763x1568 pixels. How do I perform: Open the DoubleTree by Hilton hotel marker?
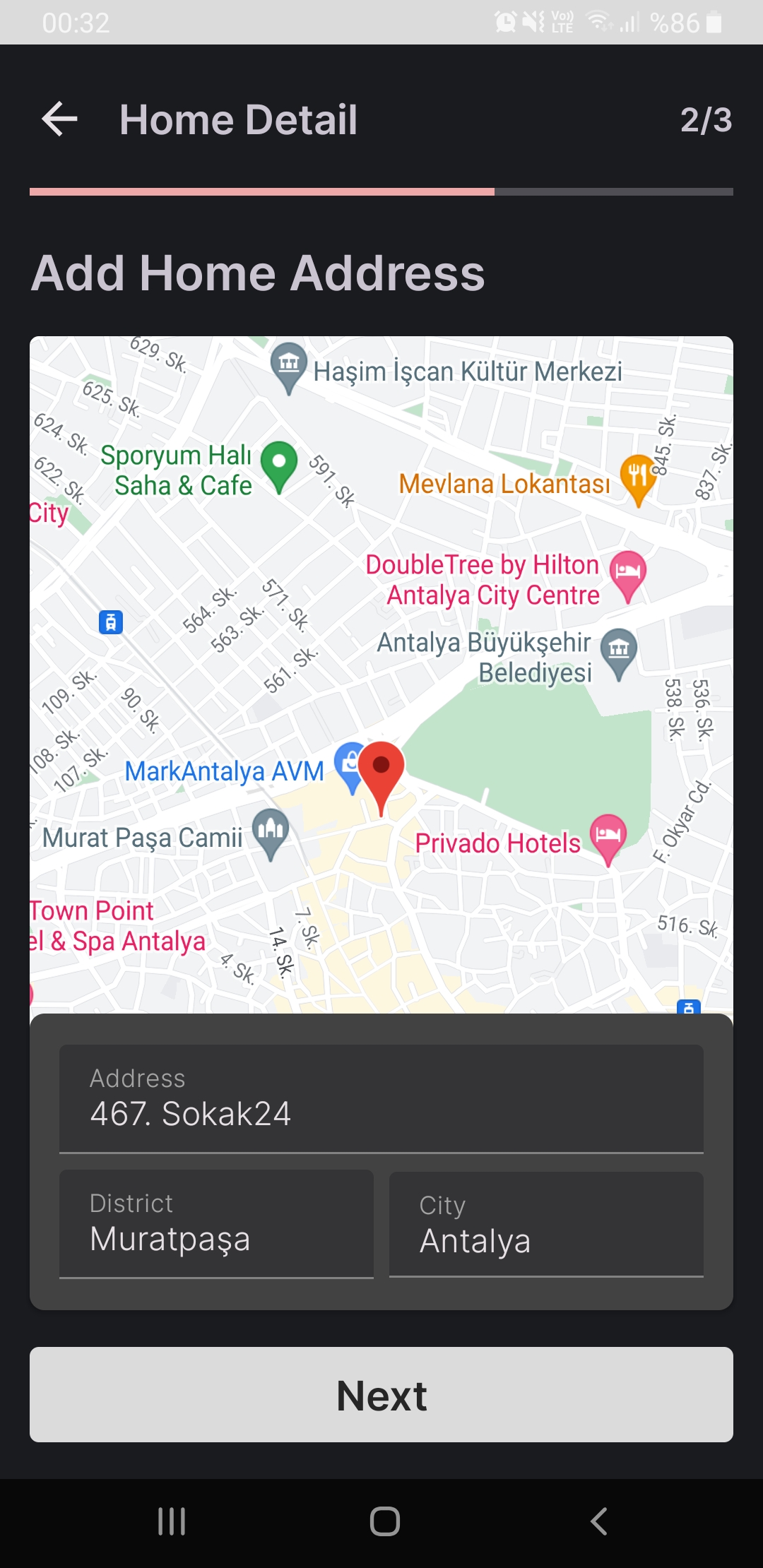click(x=628, y=571)
